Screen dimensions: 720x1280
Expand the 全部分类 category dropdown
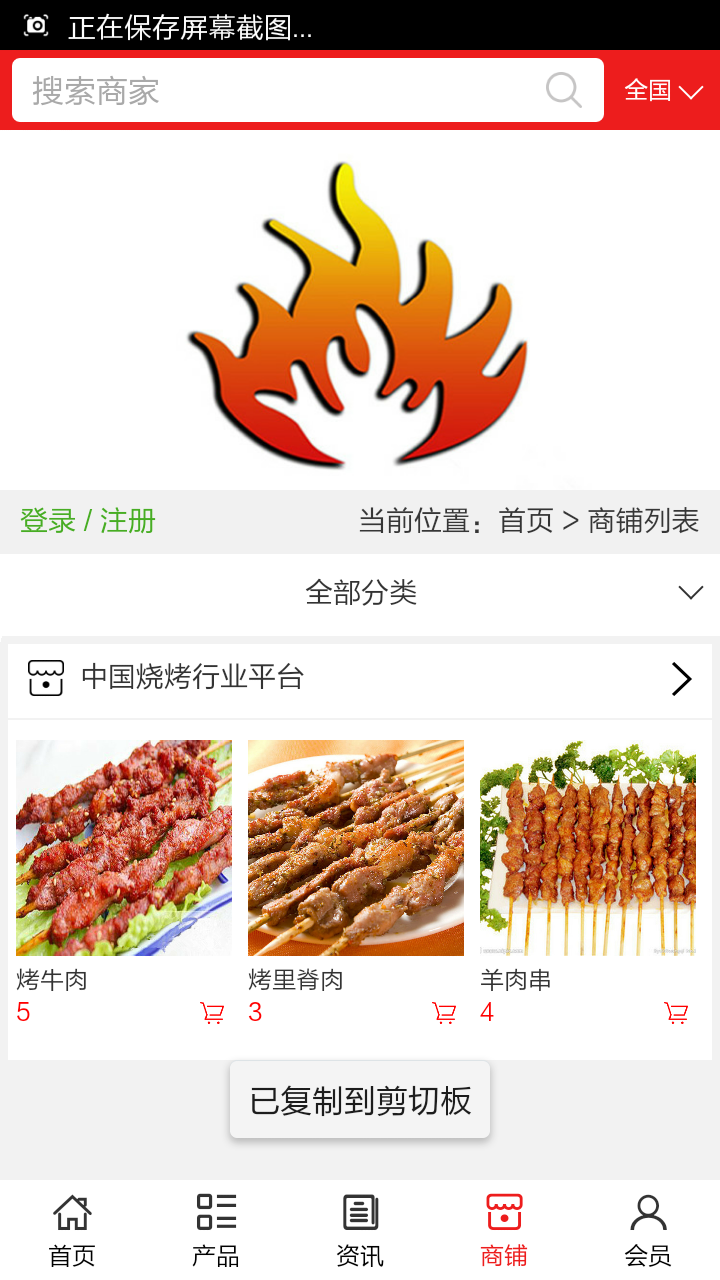(x=360, y=593)
